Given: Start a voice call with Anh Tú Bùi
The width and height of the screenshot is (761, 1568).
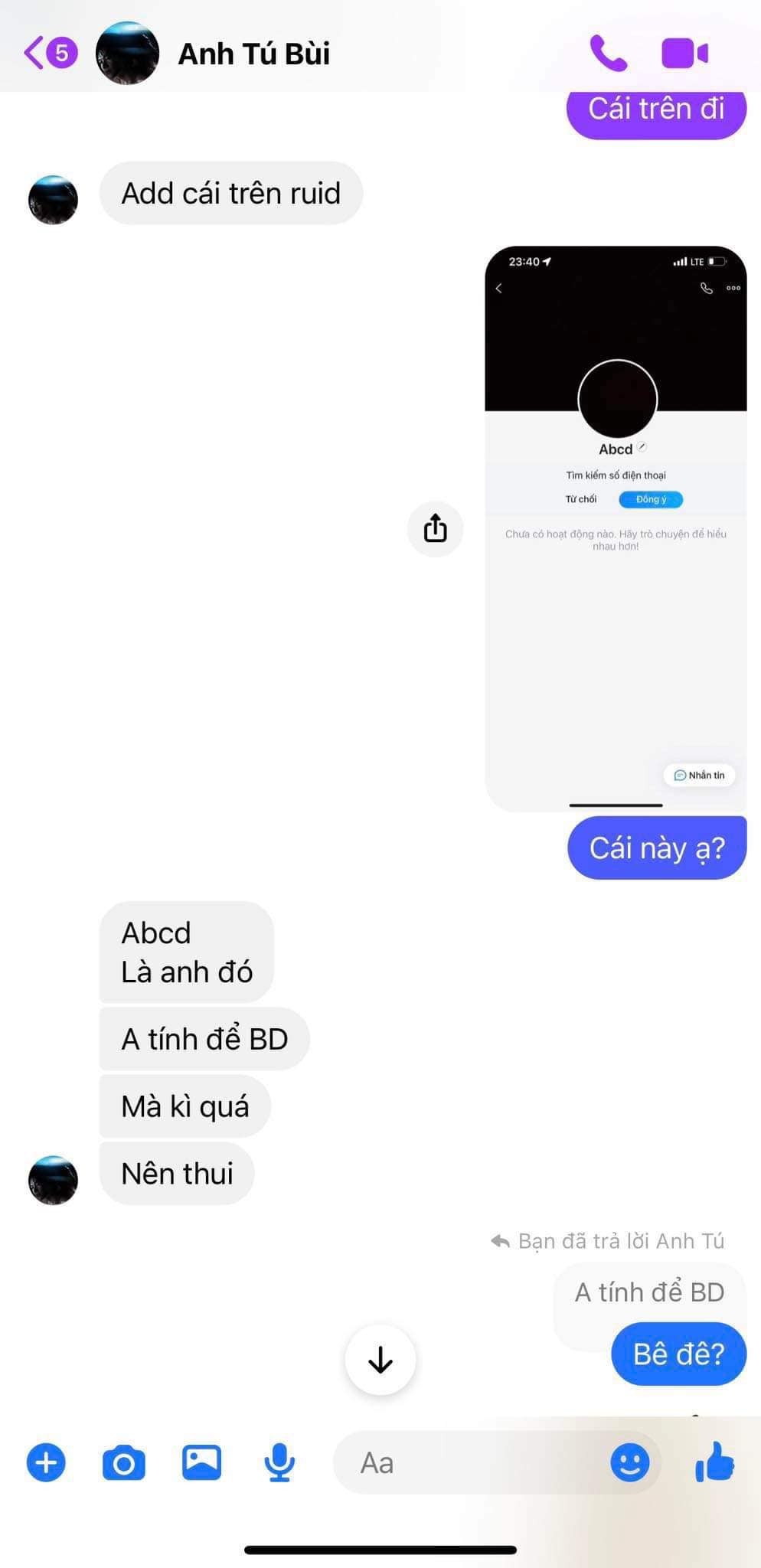Looking at the screenshot, I should (x=609, y=54).
